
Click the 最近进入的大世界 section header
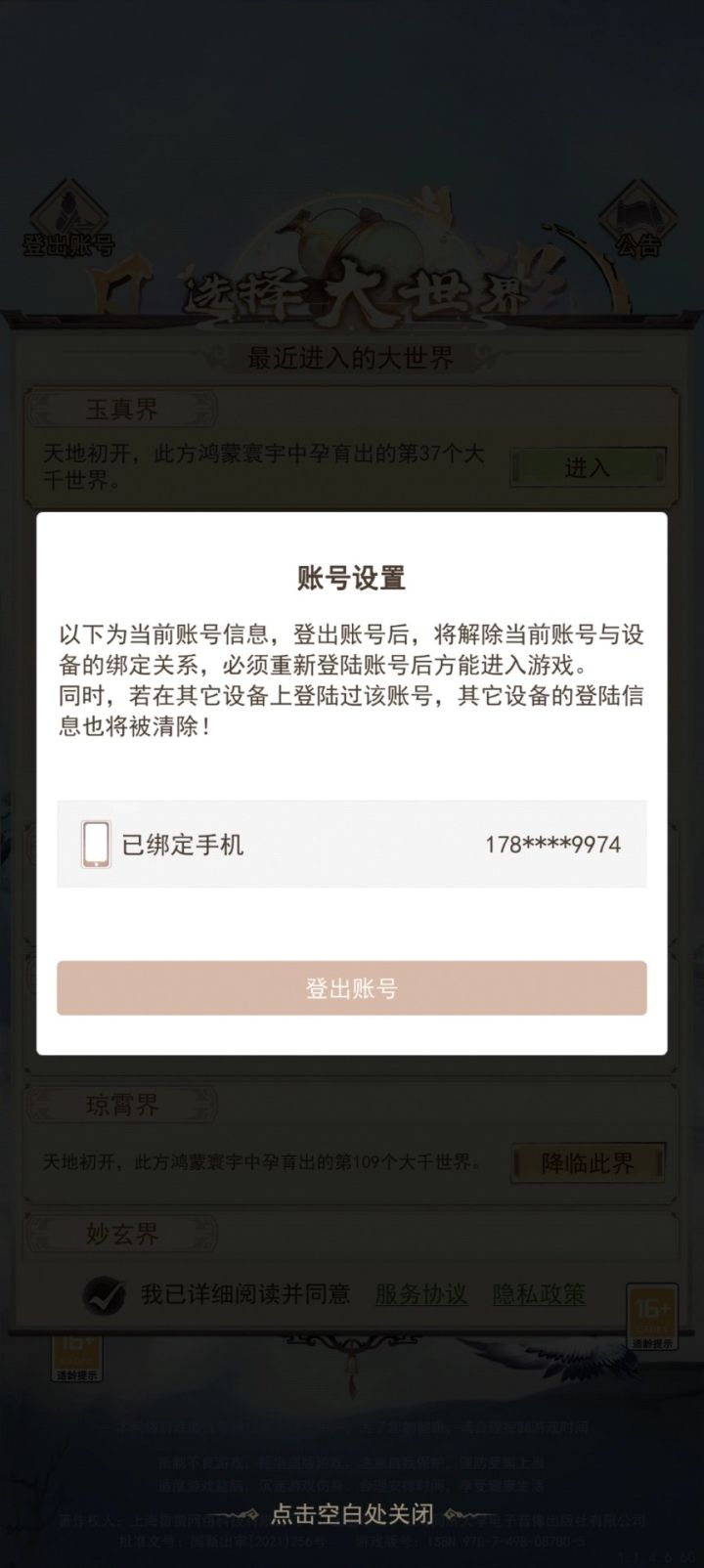coord(352,356)
